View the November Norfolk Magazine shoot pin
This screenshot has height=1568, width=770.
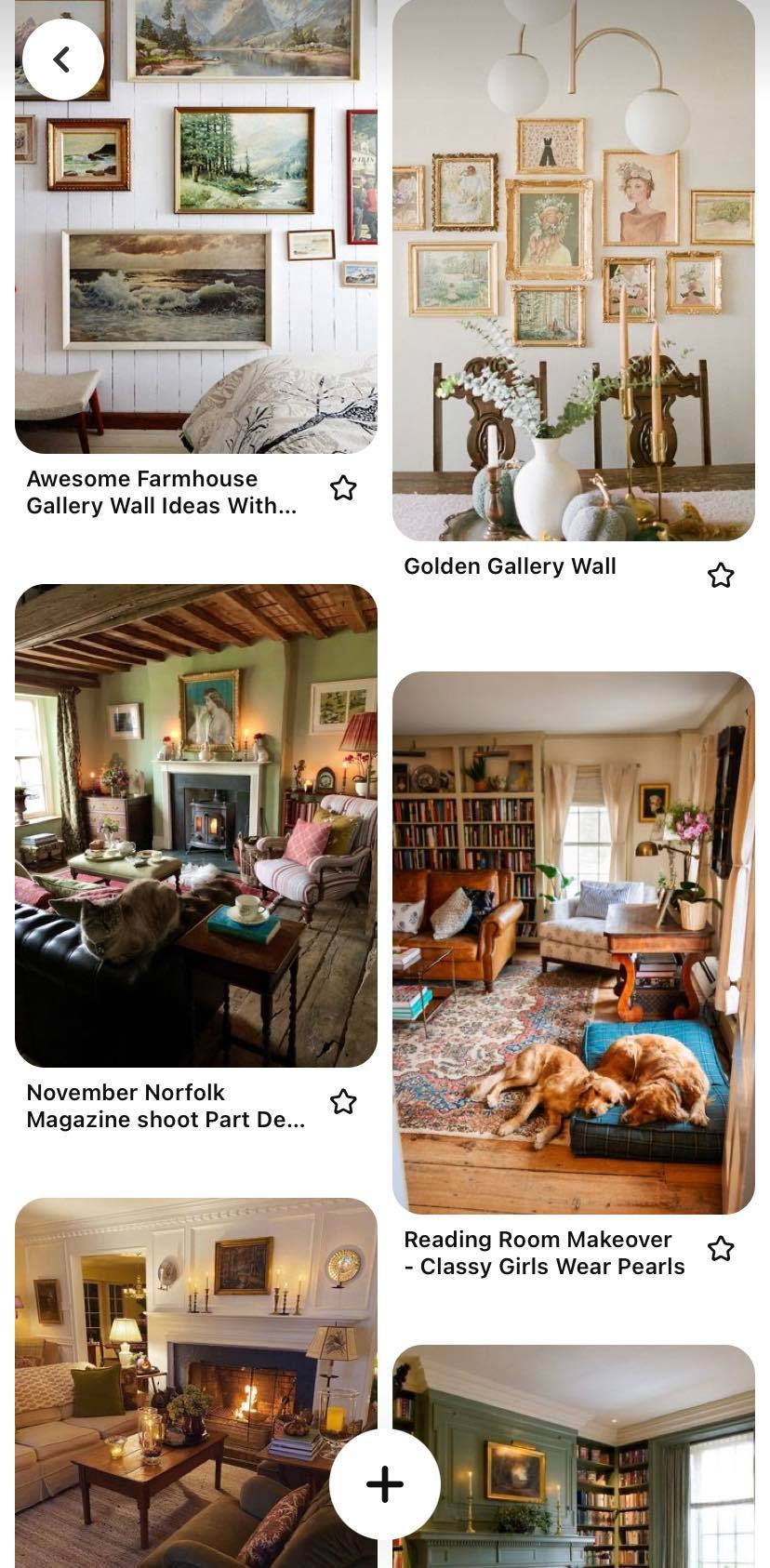coord(195,825)
